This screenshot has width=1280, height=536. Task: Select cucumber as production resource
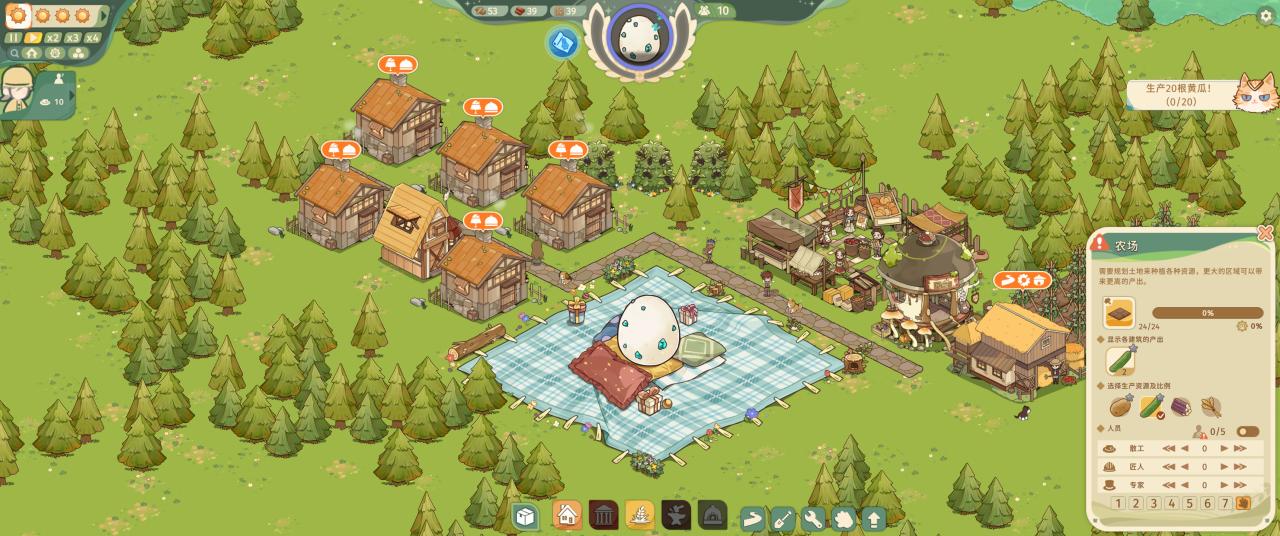click(1151, 407)
